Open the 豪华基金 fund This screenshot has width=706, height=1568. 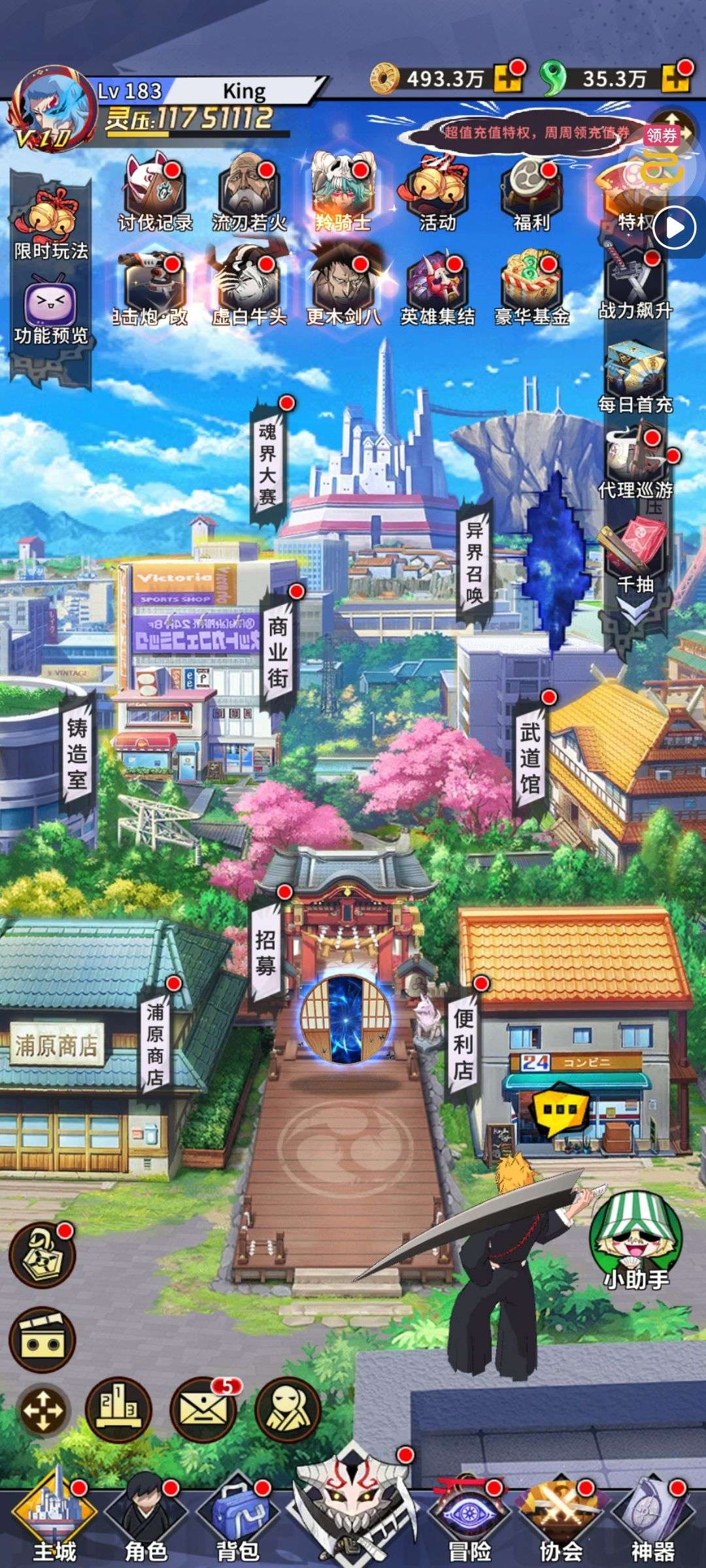tap(531, 288)
